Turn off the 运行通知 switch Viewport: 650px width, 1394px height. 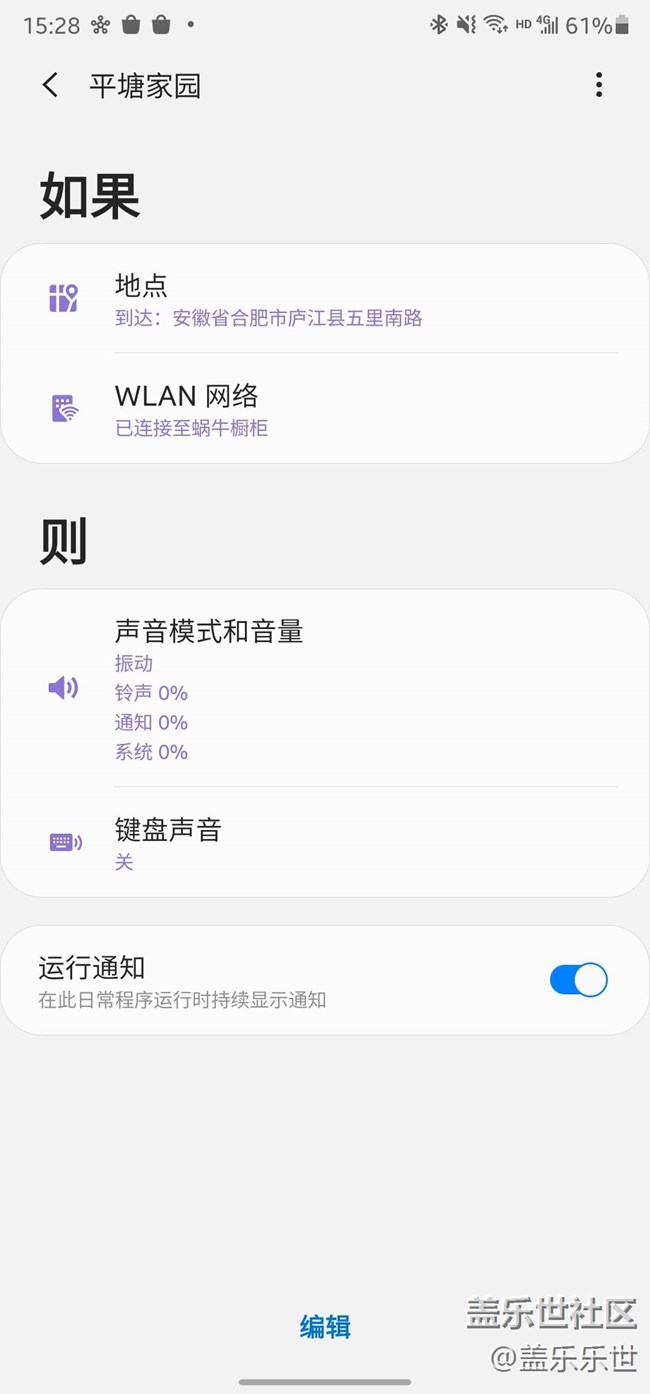[578, 980]
